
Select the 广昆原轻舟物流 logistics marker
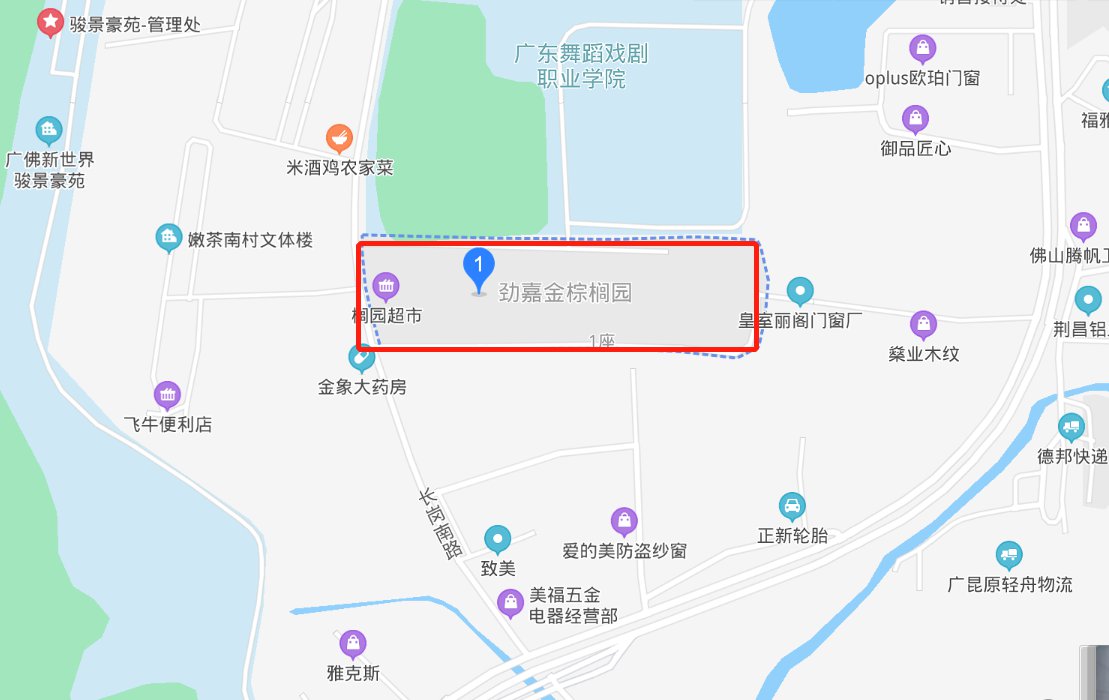1010,555
